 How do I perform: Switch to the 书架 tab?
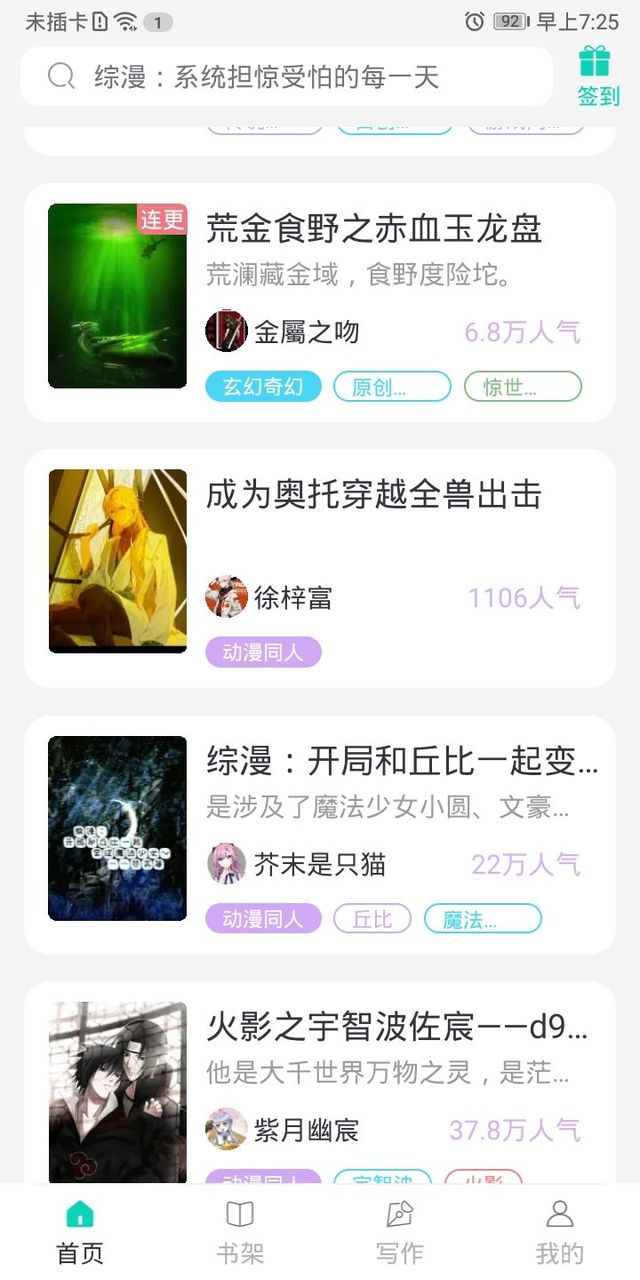(240, 1232)
